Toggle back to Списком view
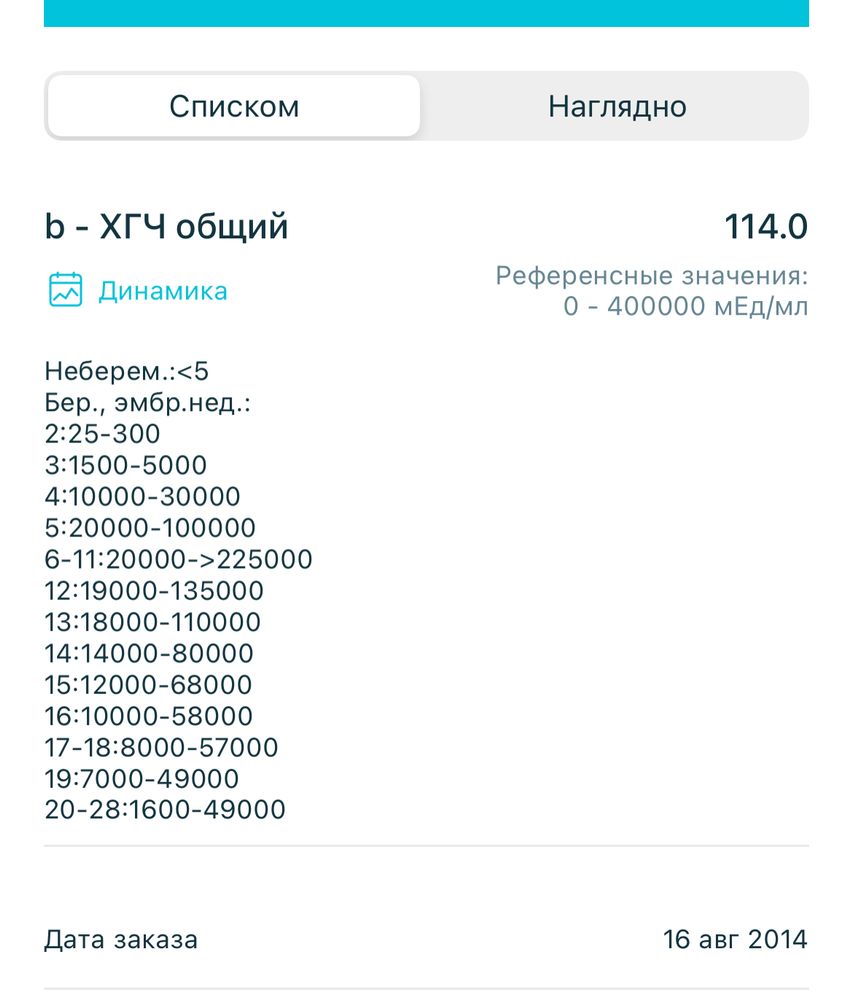This screenshot has height=1000, width=853. click(236, 106)
